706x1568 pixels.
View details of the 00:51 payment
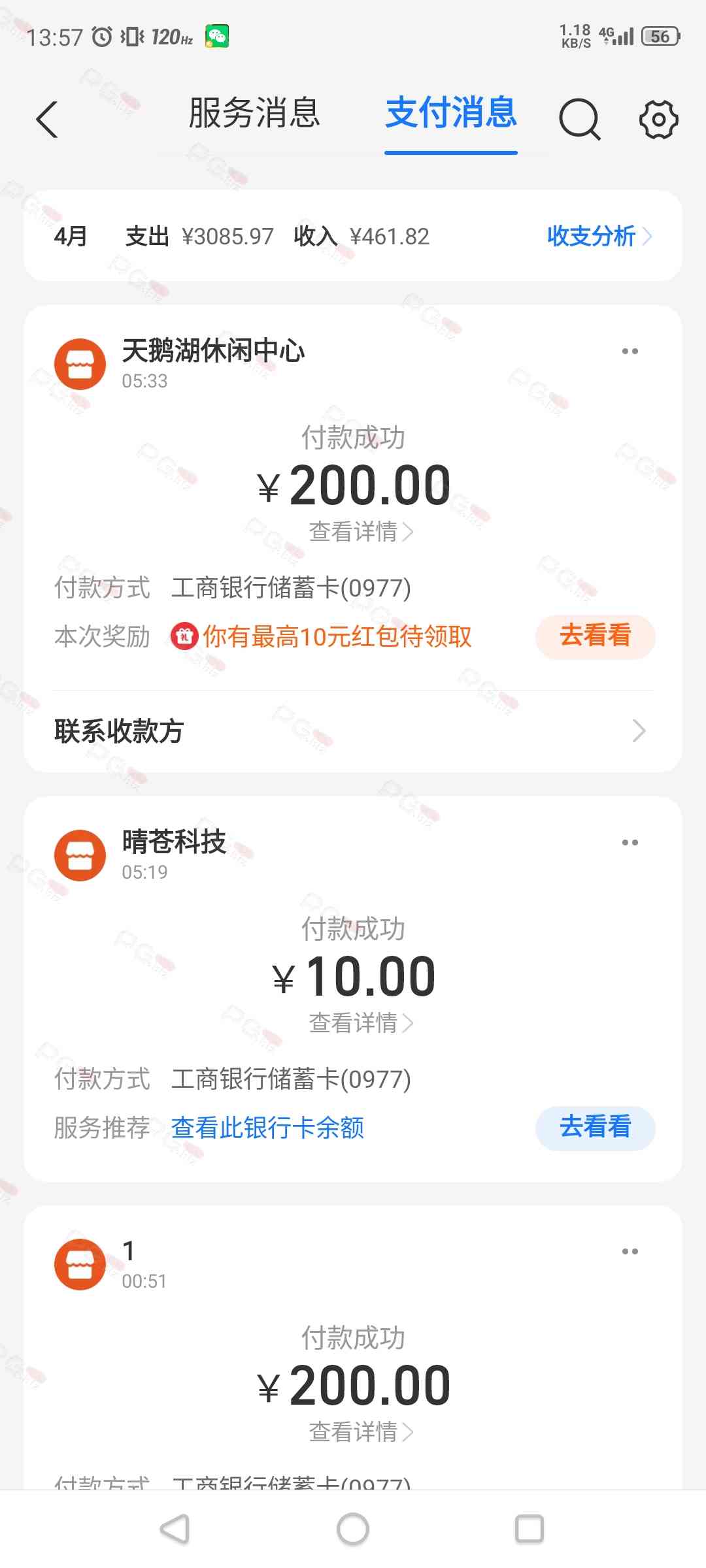click(x=360, y=1432)
